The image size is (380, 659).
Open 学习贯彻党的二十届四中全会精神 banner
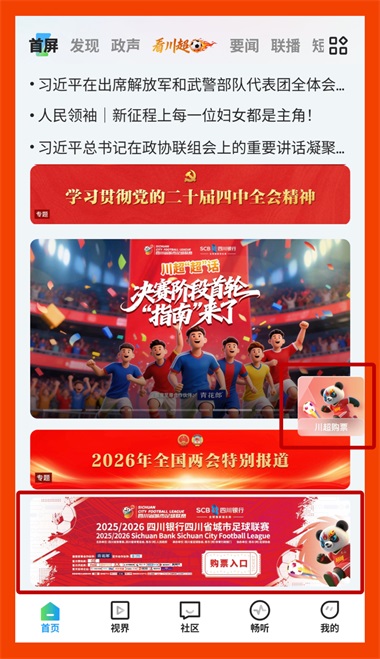190,194
